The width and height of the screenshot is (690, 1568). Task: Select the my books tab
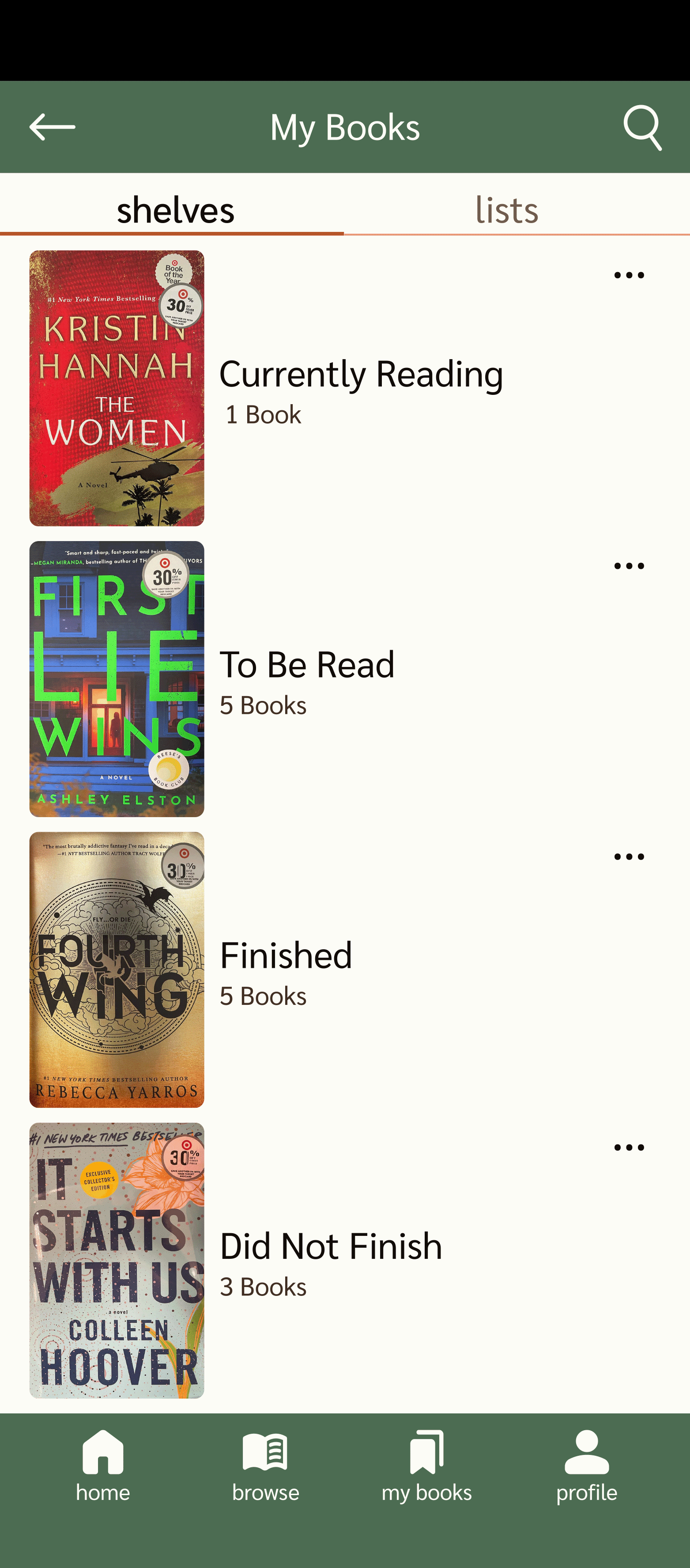pyautogui.click(x=426, y=1466)
